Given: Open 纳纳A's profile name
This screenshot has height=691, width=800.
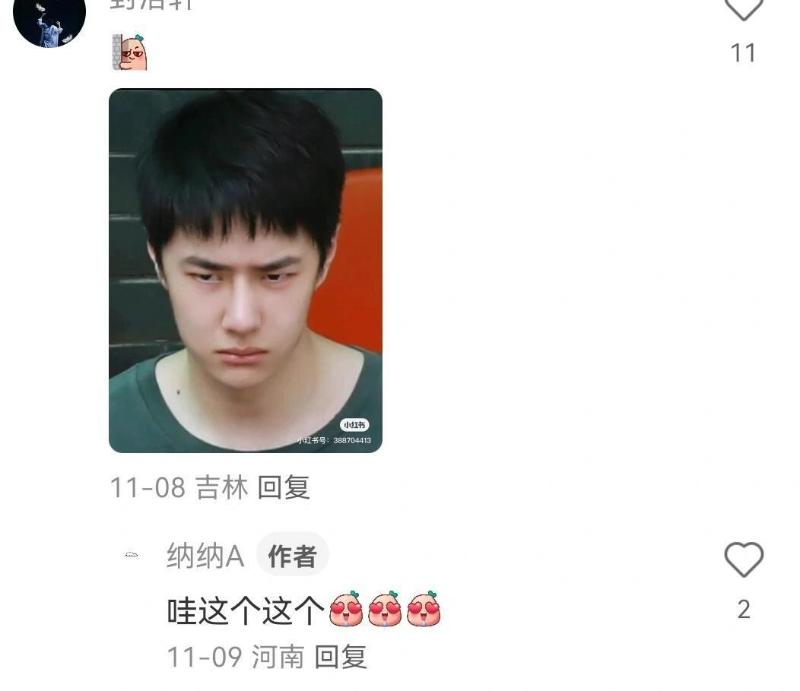Looking at the screenshot, I should (x=205, y=557).
